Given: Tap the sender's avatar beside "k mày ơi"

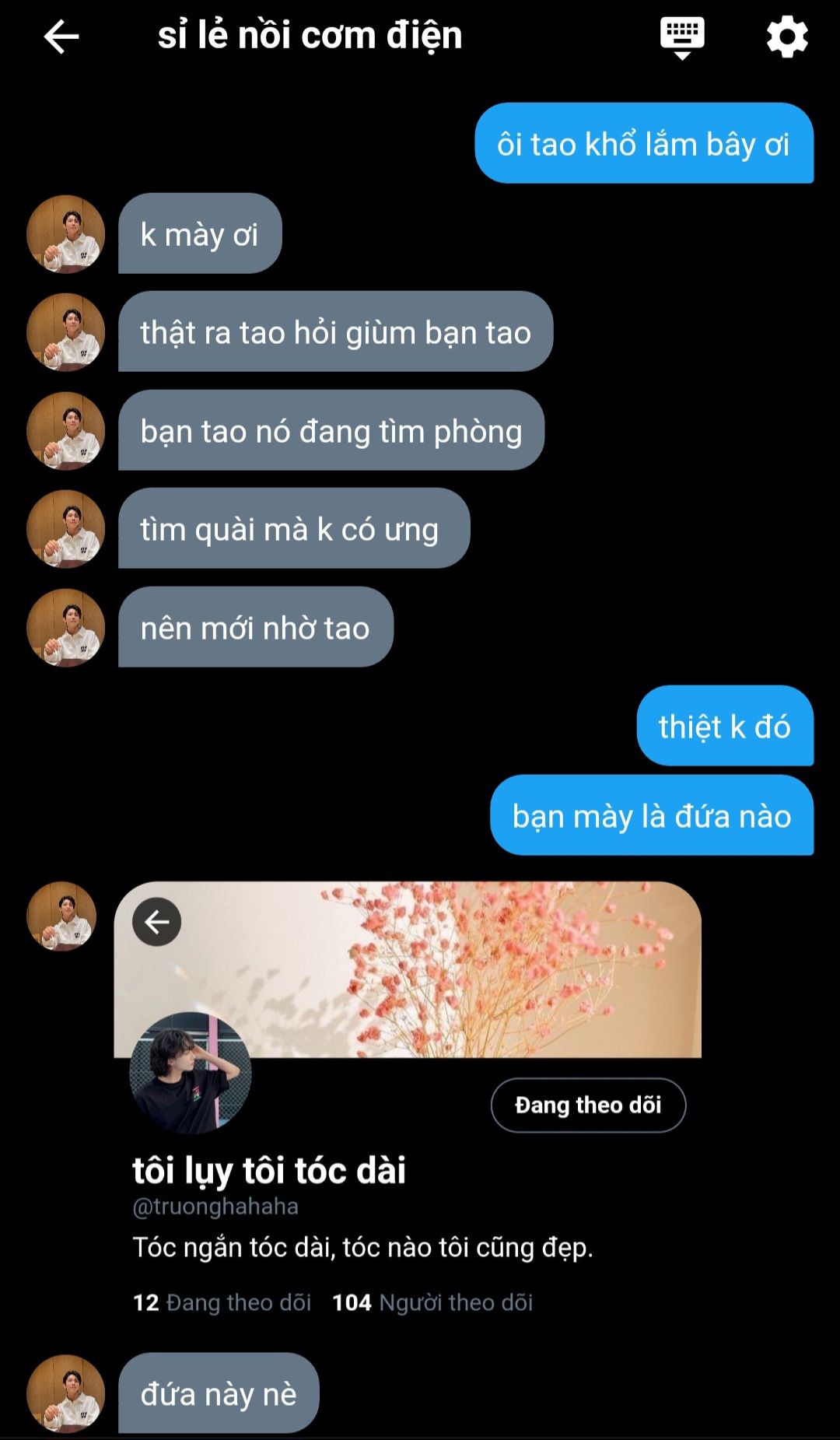Looking at the screenshot, I should 65,233.
